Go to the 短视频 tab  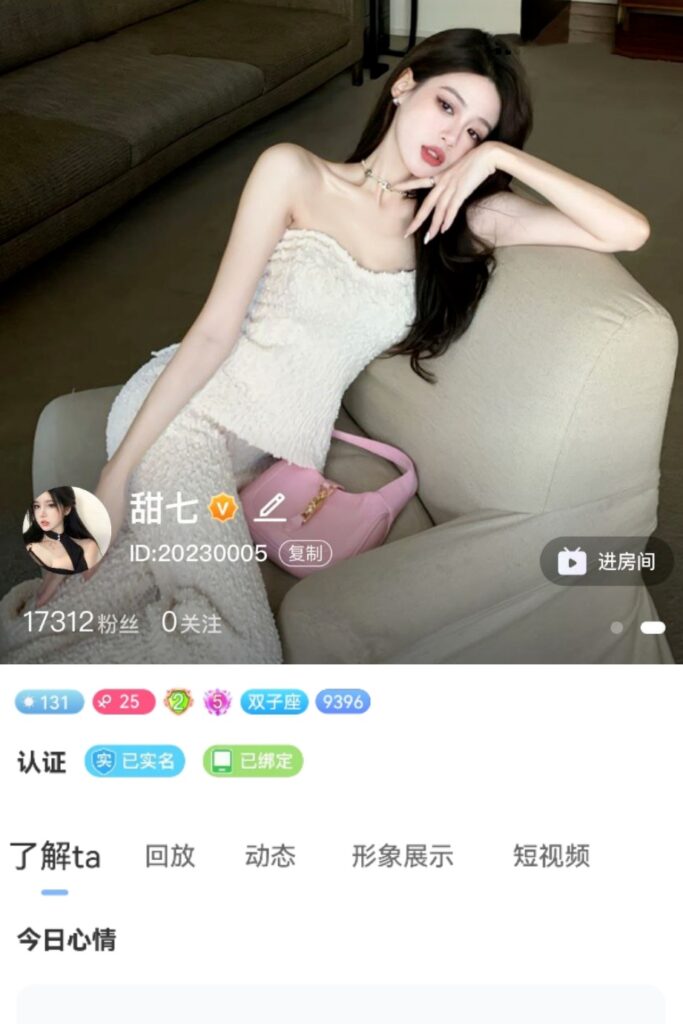click(x=551, y=856)
